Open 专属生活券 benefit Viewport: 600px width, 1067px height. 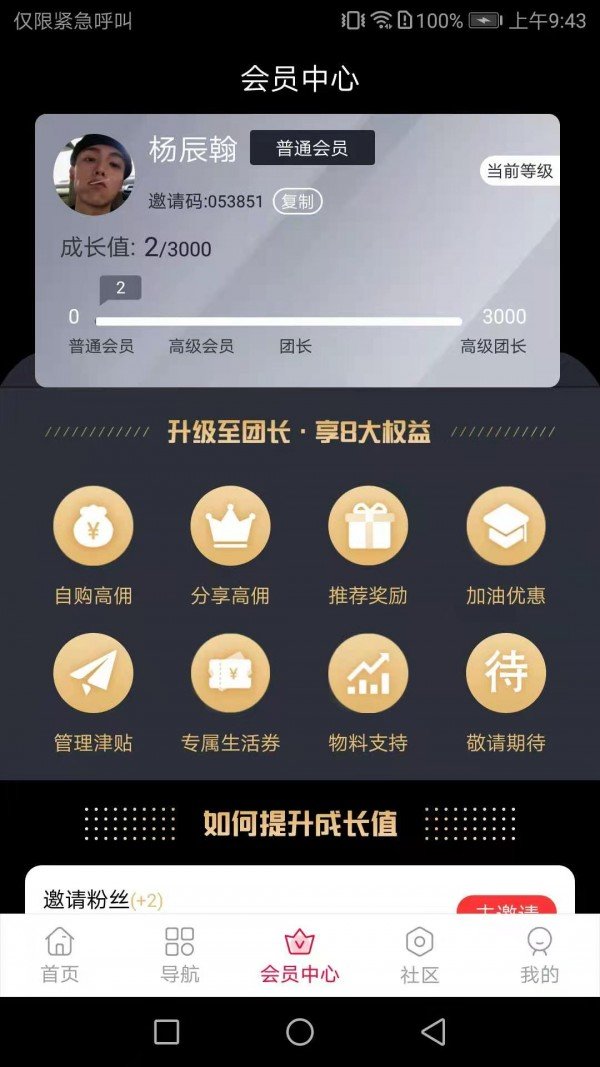(x=230, y=674)
